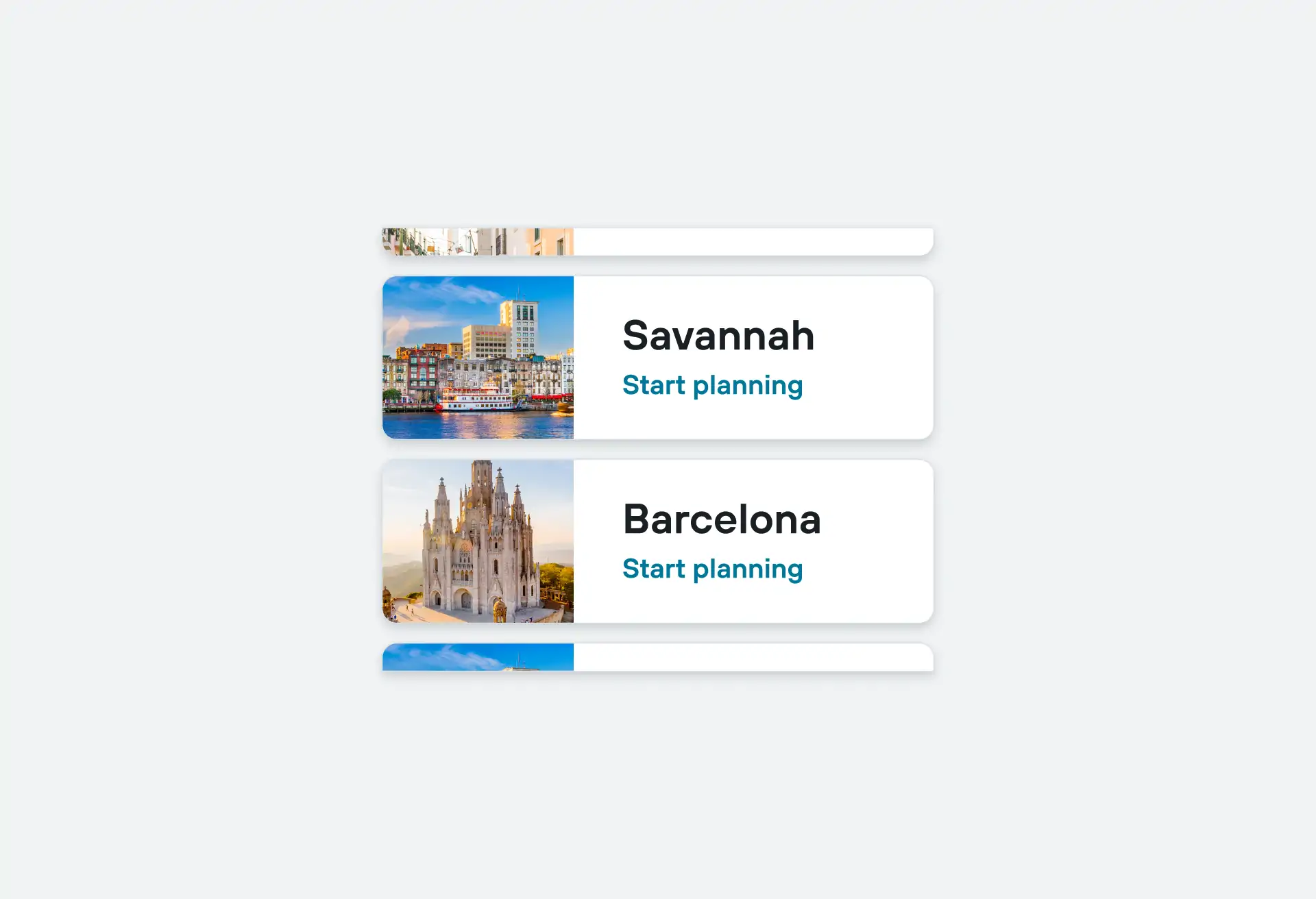Tap Start planning under Barcelona
Viewport: 1316px width, 899px height.
click(x=712, y=569)
